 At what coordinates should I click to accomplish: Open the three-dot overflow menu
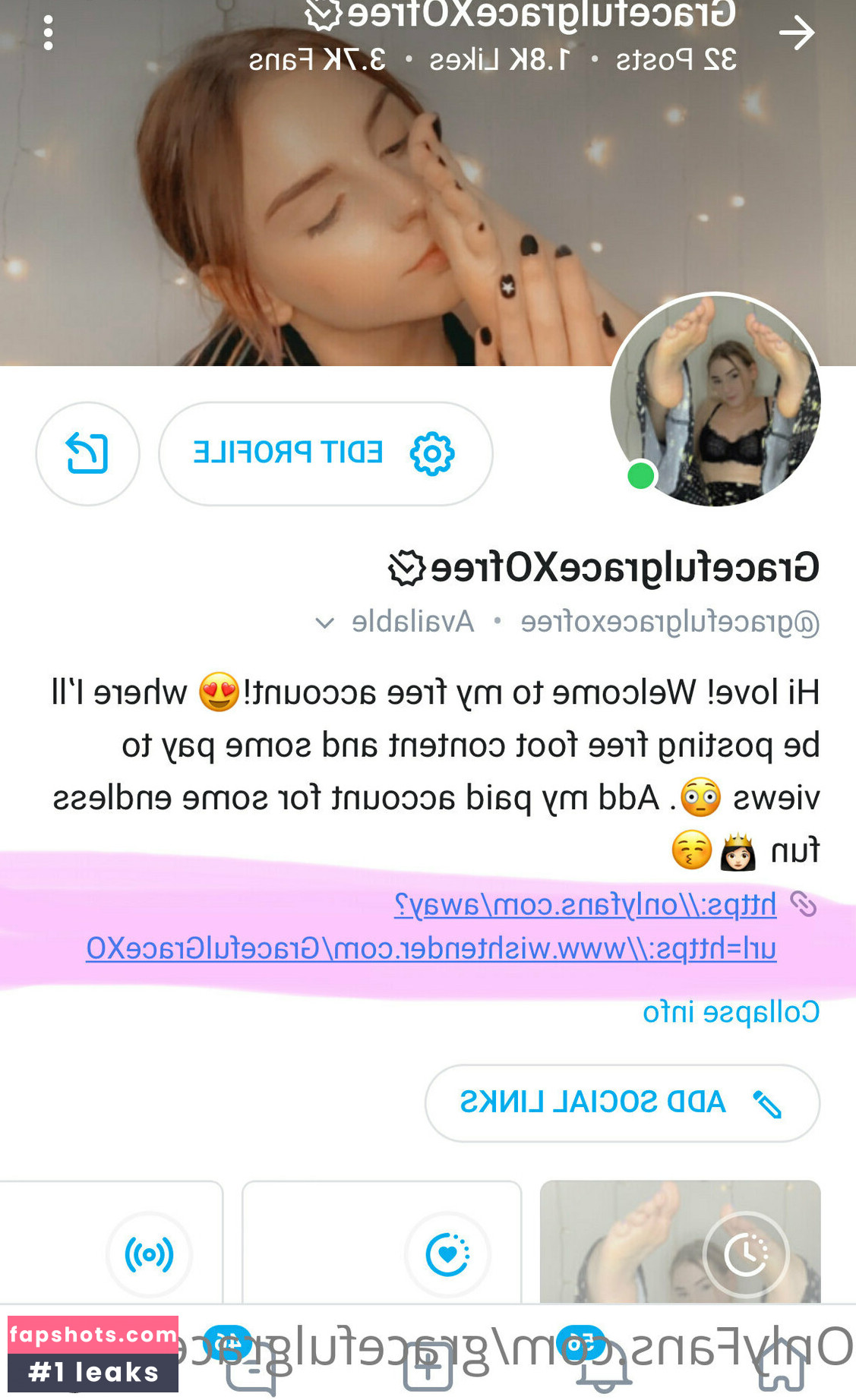(49, 33)
